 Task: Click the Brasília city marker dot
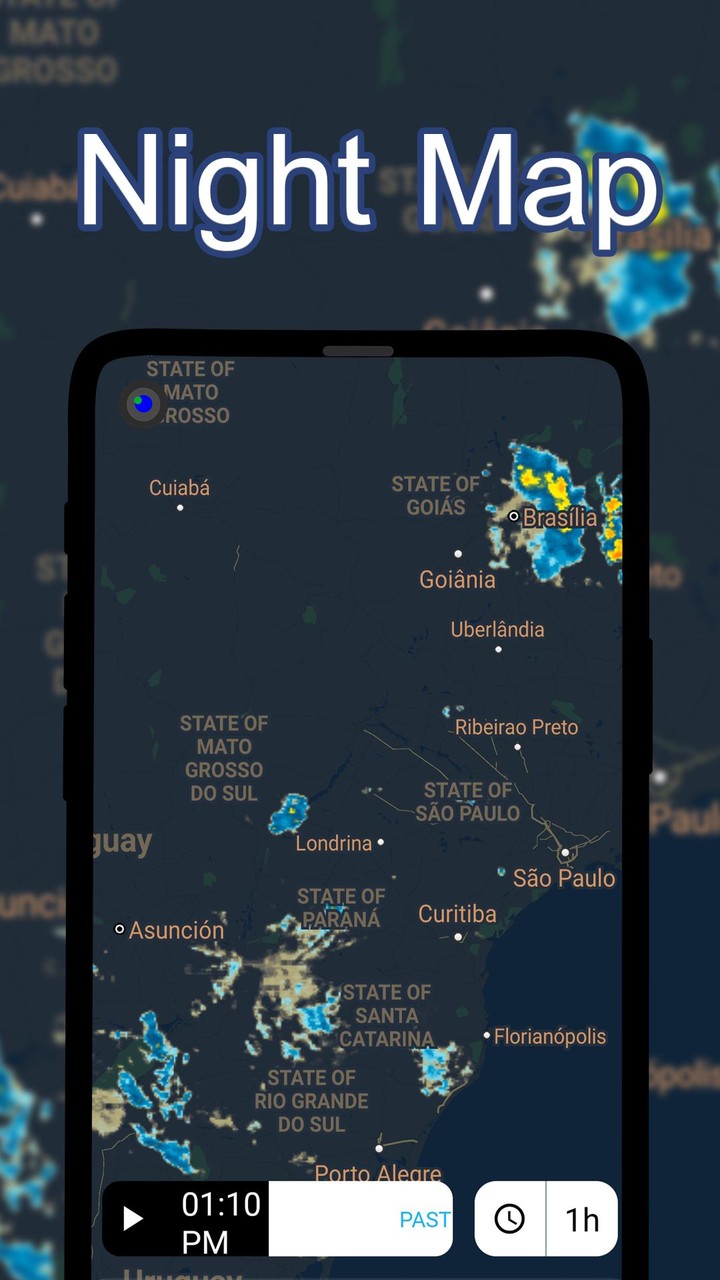pos(515,518)
